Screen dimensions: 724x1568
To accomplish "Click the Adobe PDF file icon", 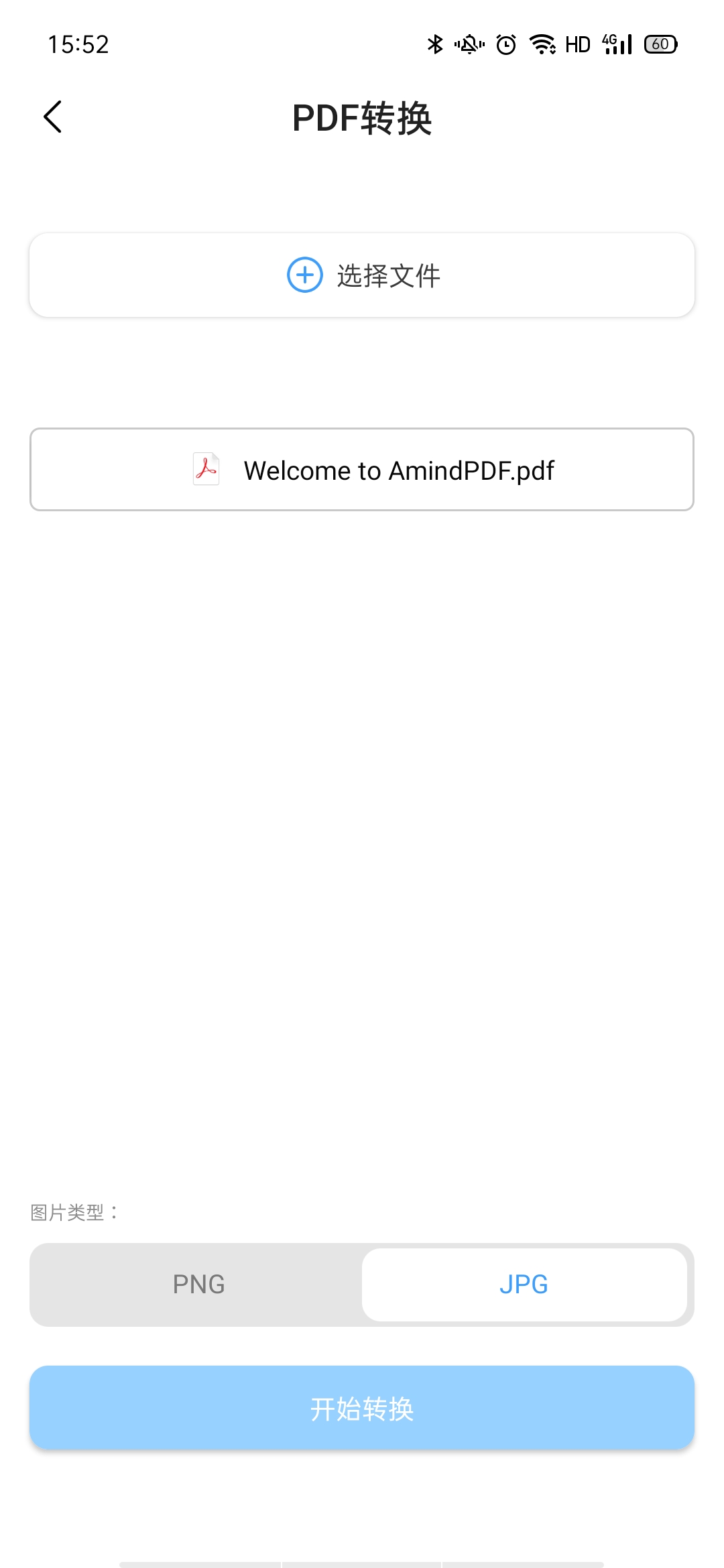I will [206, 469].
